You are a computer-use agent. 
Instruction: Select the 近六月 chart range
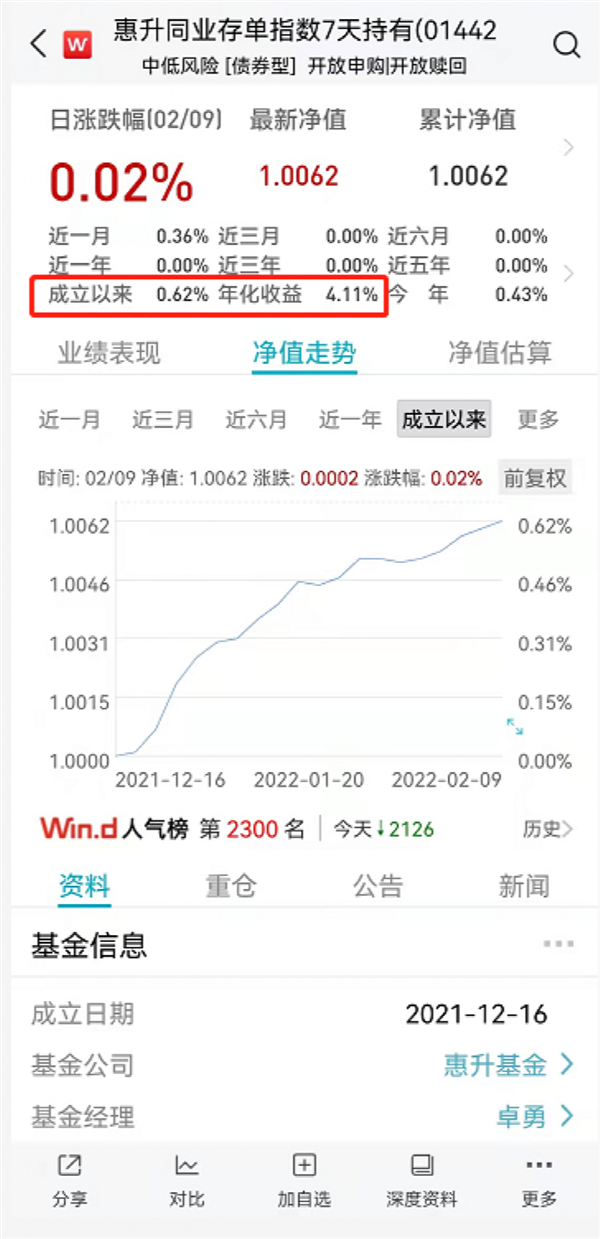pyautogui.click(x=256, y=420)
